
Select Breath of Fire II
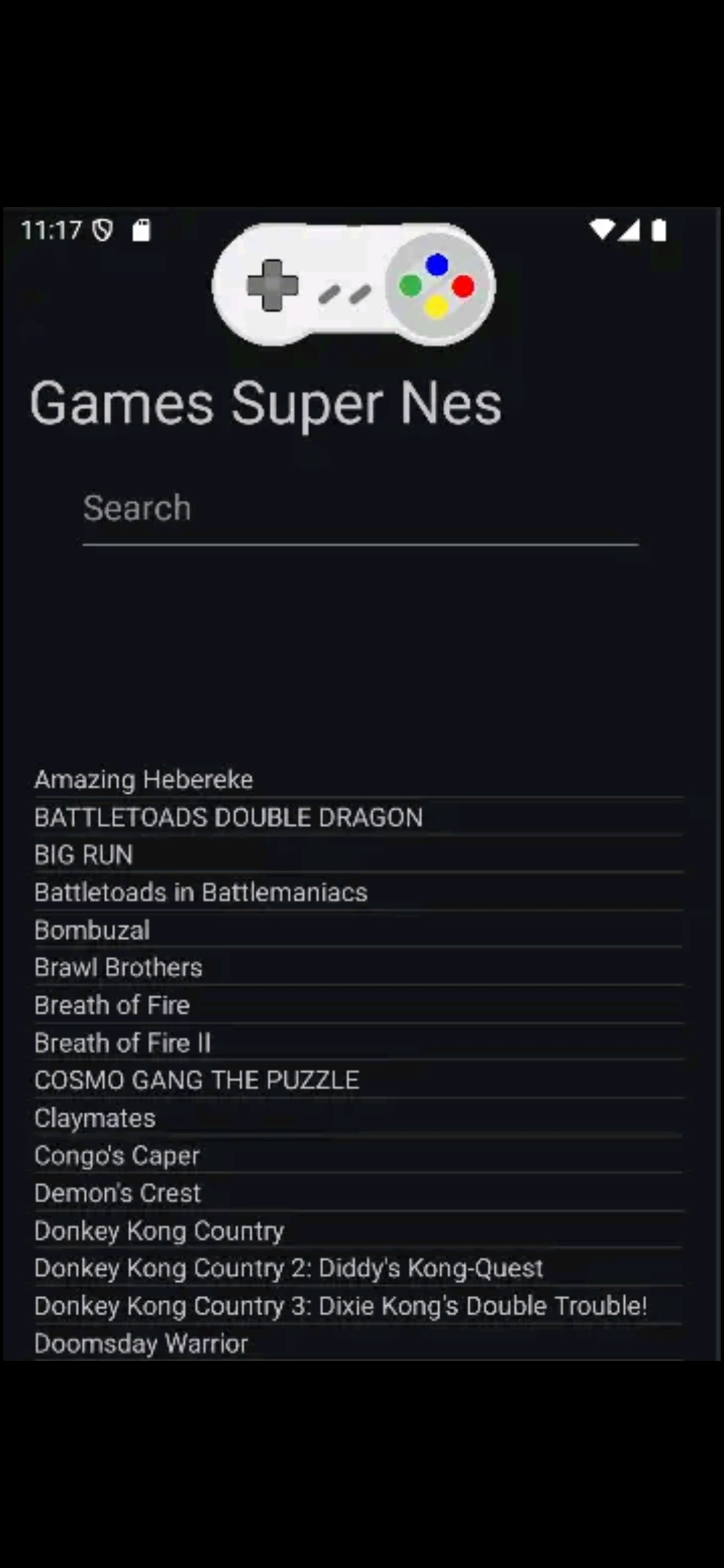point(123,1042)
